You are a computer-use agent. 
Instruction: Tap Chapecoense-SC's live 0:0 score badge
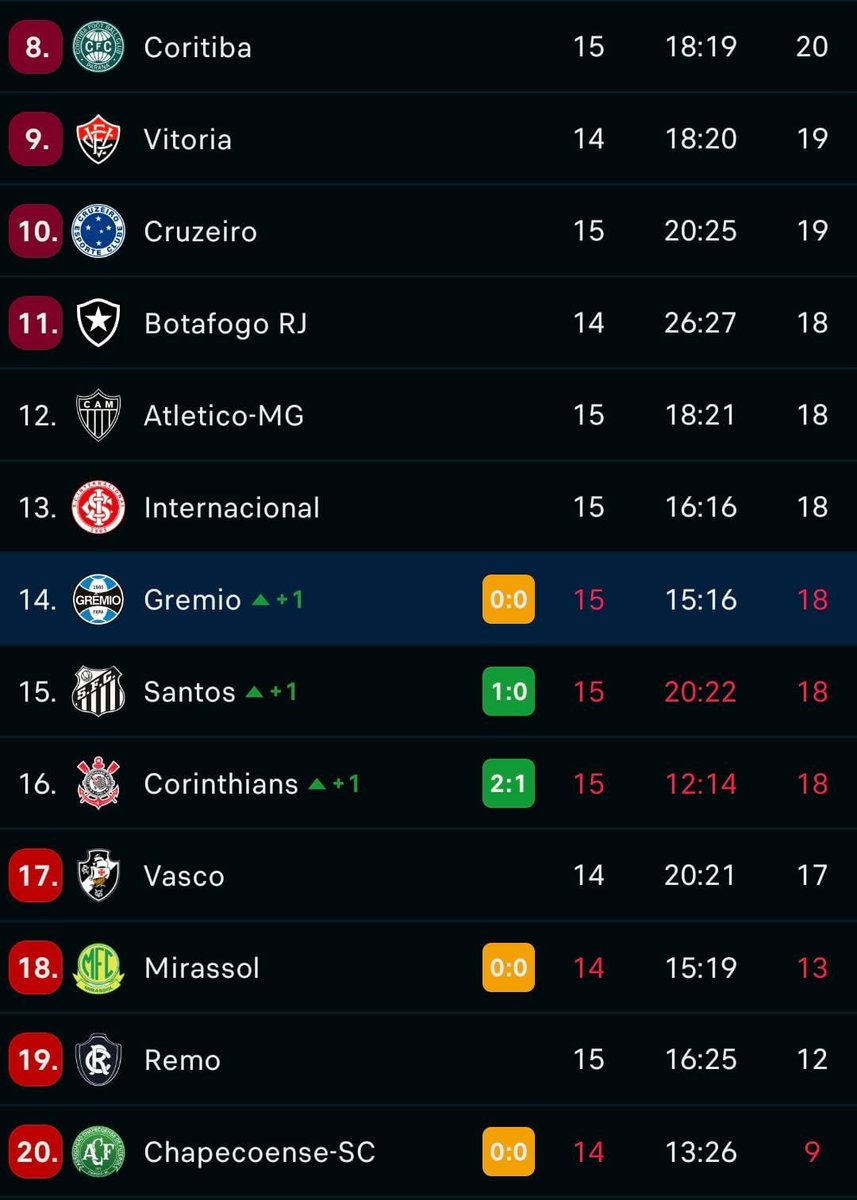pyautogui.click(x=508, y=1151)
